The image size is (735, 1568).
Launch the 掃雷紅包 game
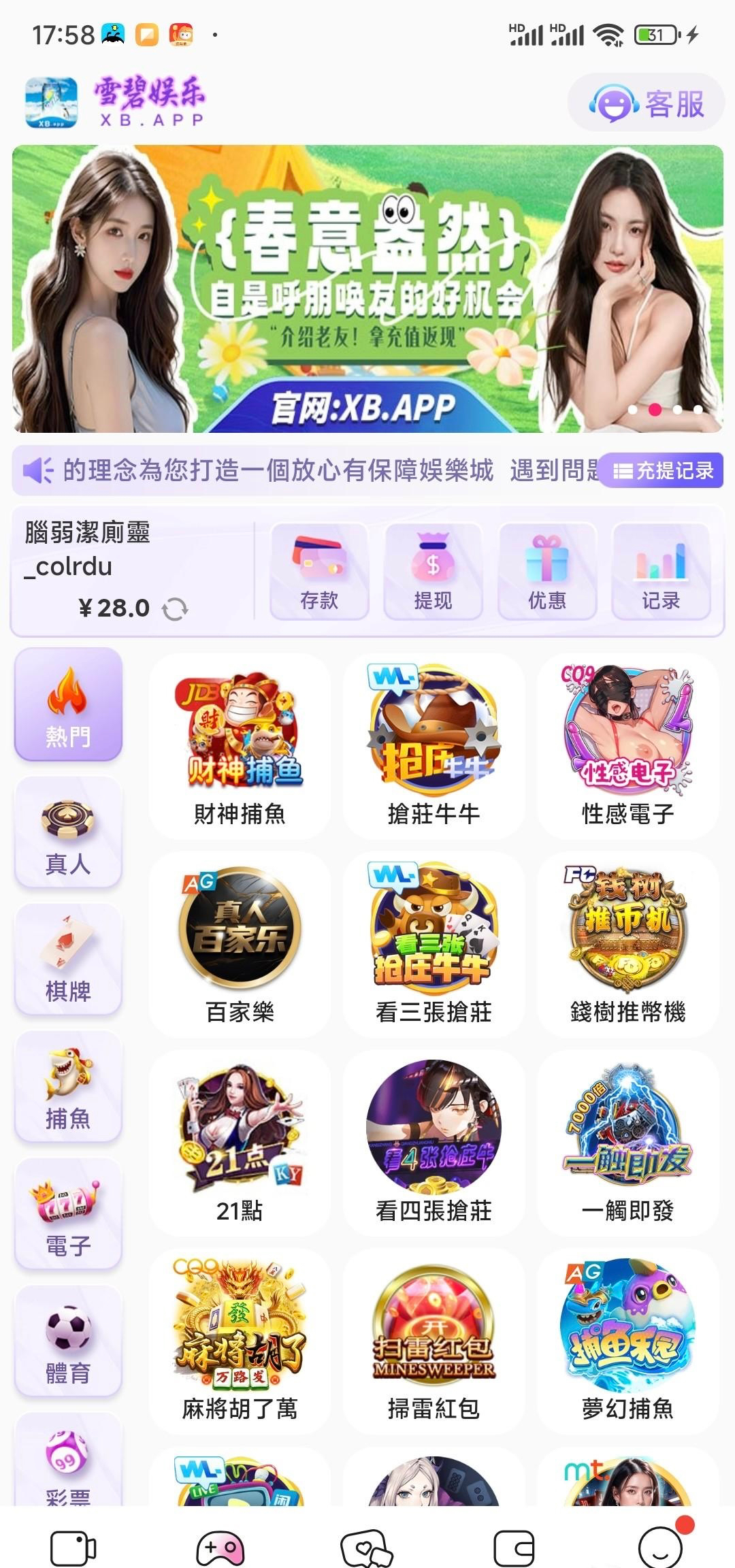pos(434,1341)
